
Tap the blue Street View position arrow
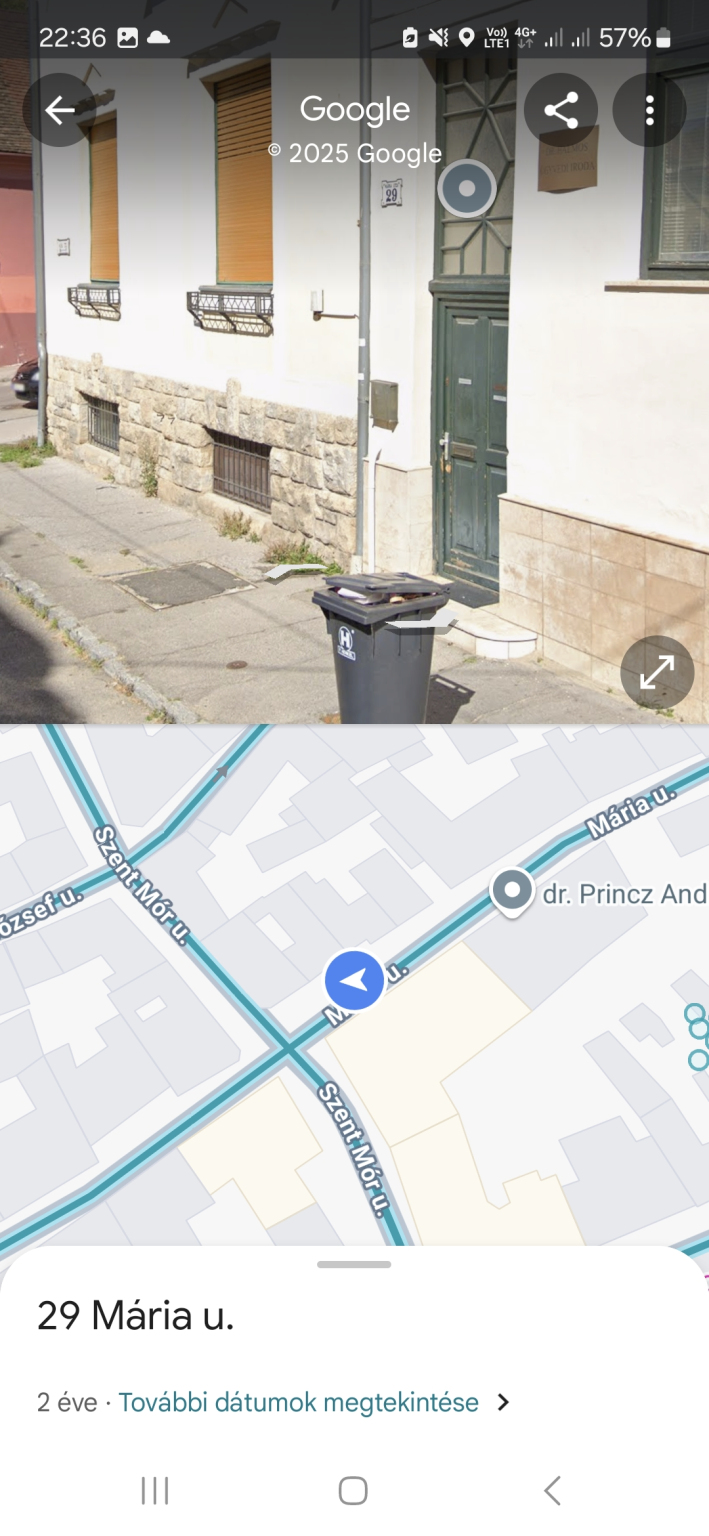coord(354,981)
